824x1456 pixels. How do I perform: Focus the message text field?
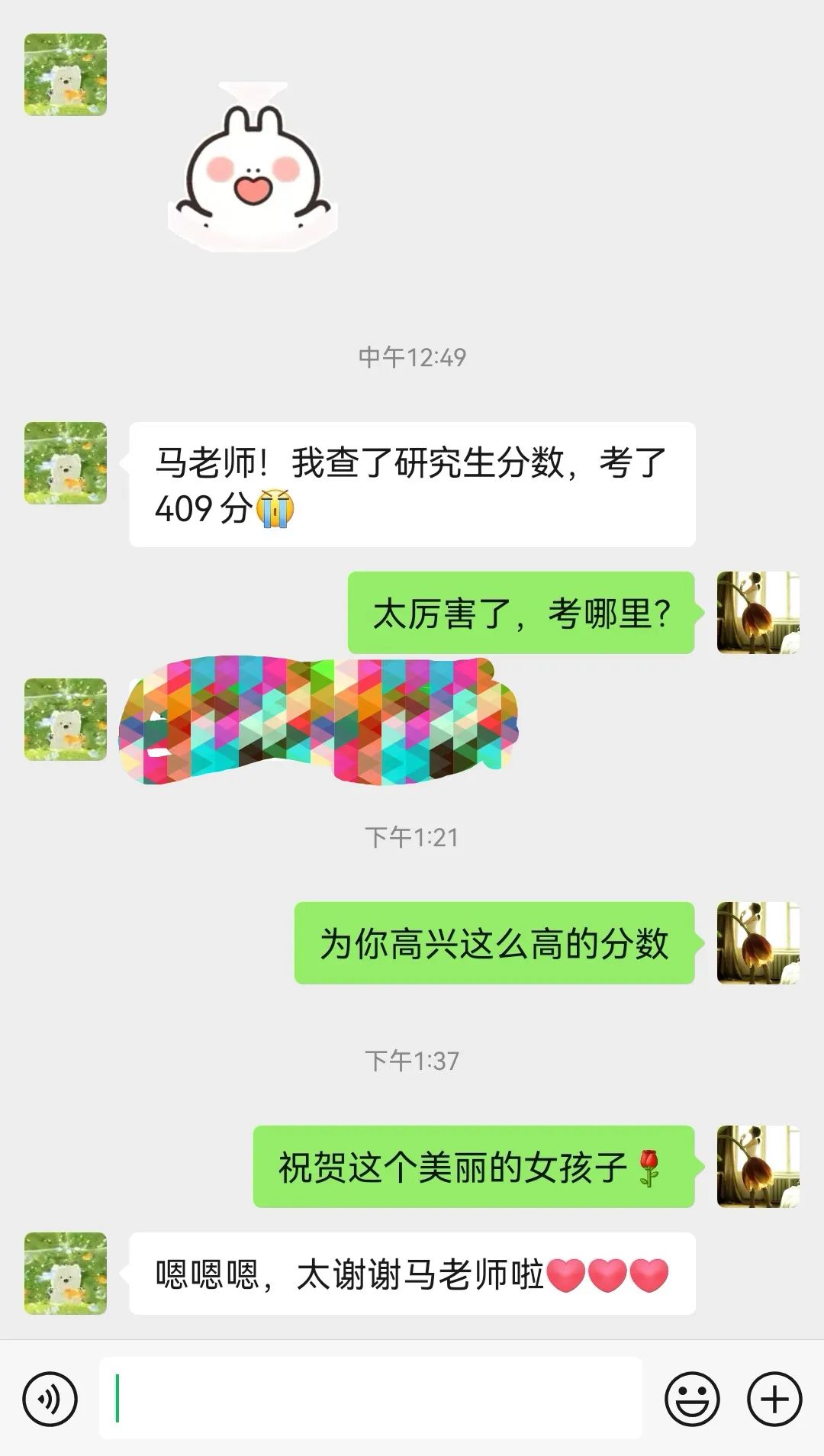tap(371, 1399)
